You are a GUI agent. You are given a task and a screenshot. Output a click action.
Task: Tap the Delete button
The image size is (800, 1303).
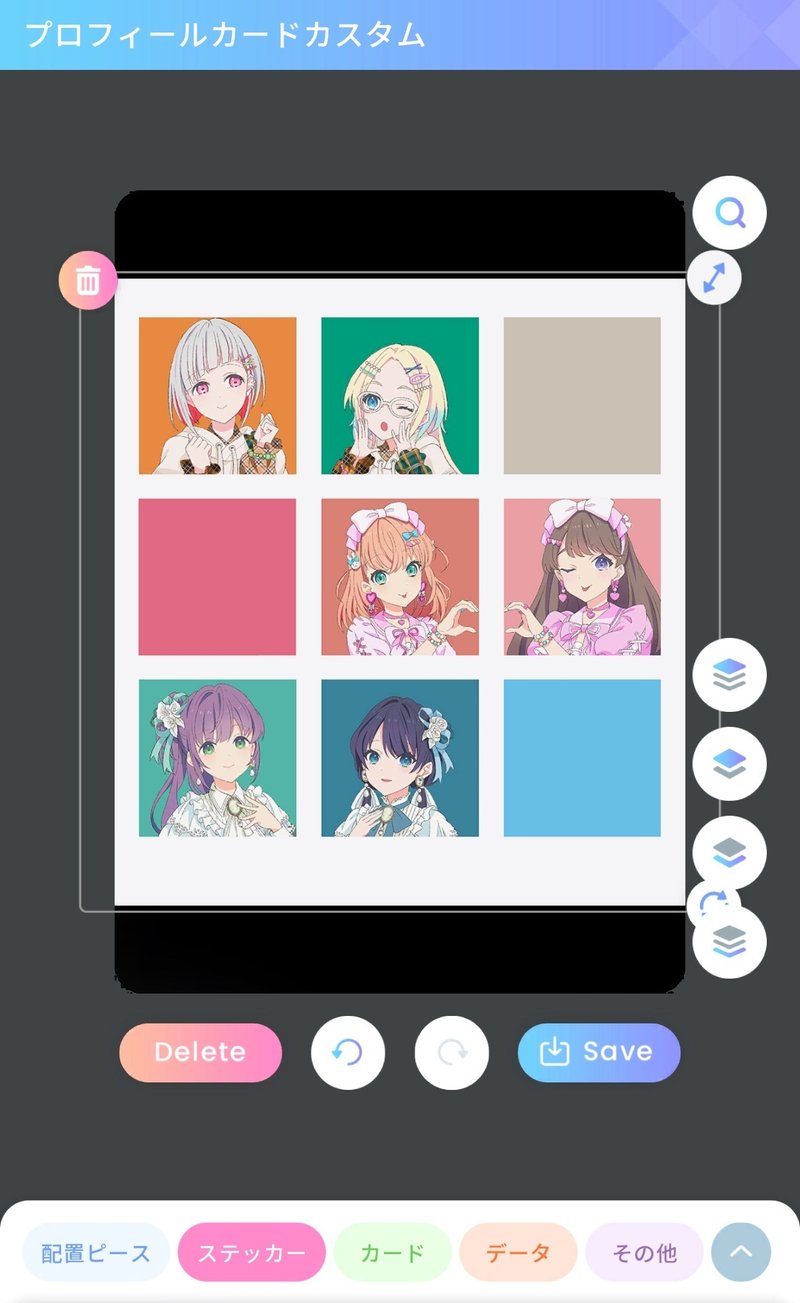200,1052
